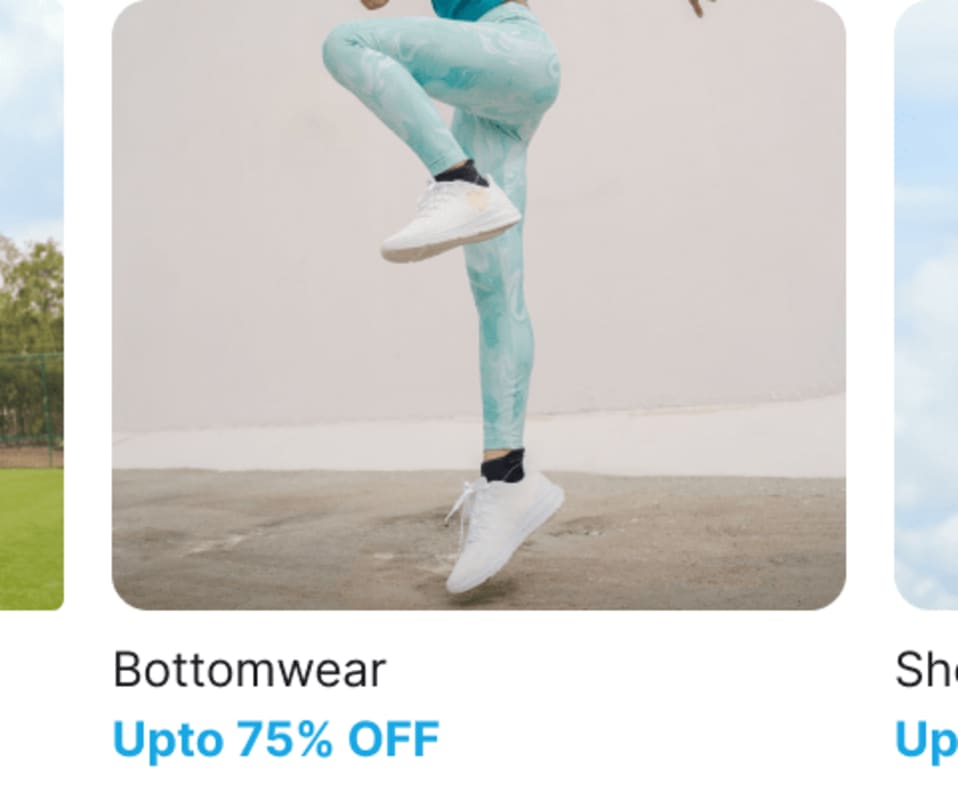Open the Bottomwear category card
The image size is (958, 808).
pos(478,304)
